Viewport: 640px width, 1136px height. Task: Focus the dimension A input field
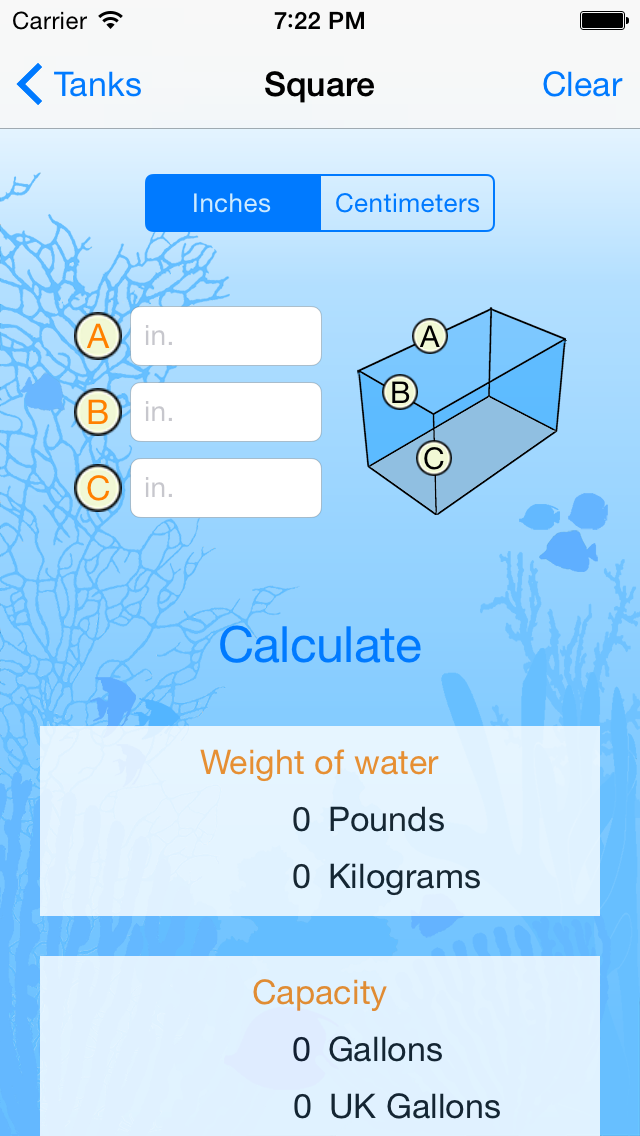point(226,336)
